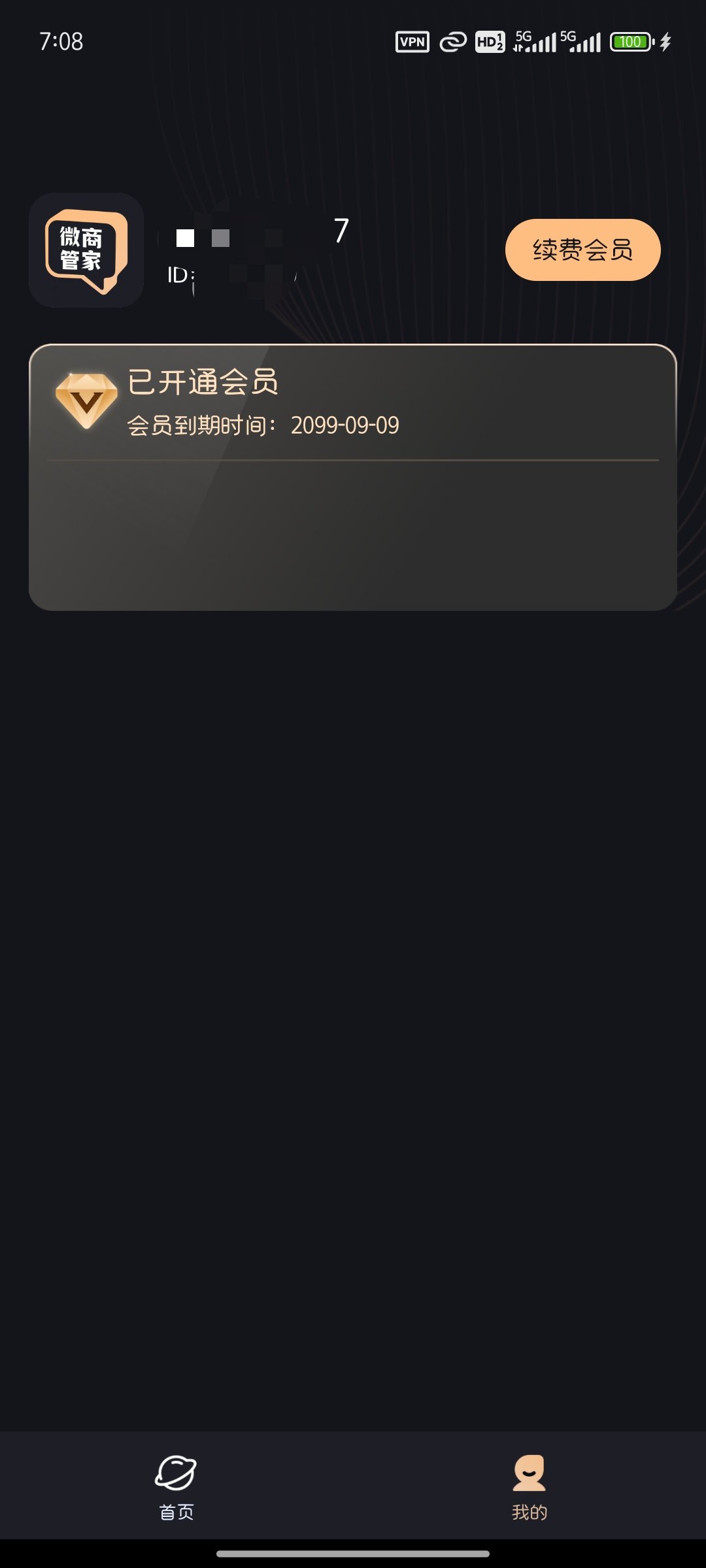Open the 已开通会员 membership card

(x=352, y=477)
